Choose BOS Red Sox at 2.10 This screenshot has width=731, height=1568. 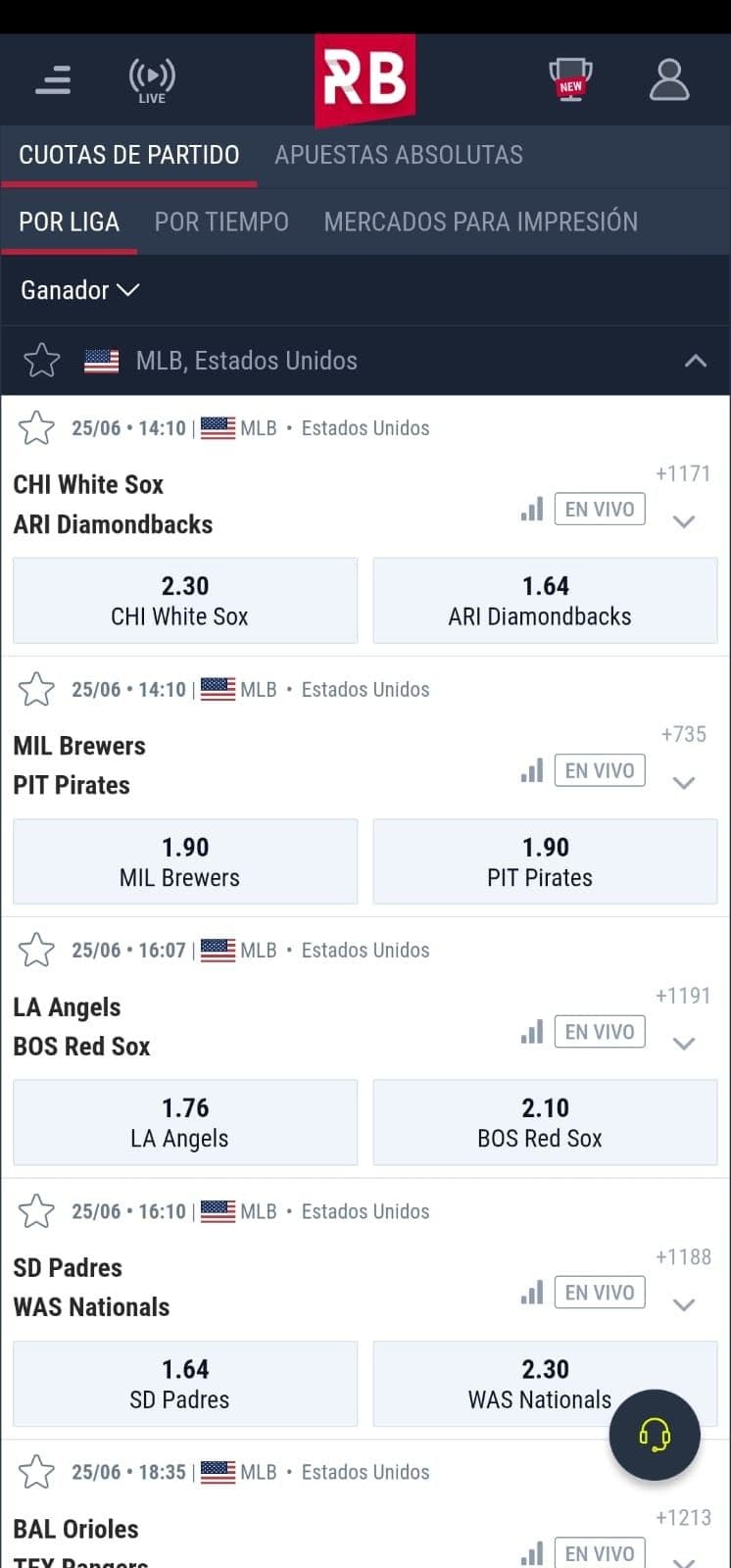click(545, 1122)
